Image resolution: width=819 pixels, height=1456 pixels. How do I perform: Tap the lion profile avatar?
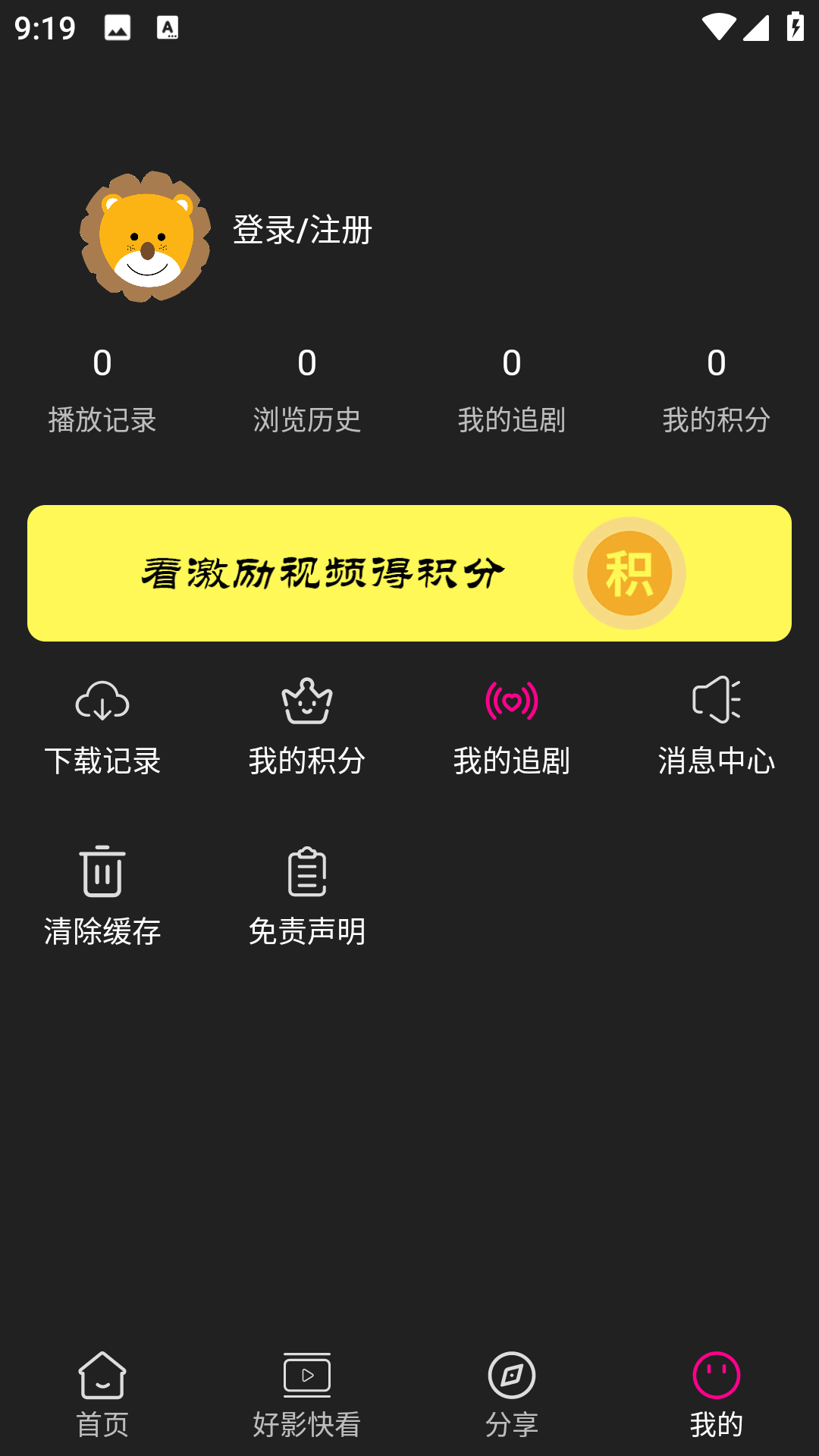(x=146, y=237)
